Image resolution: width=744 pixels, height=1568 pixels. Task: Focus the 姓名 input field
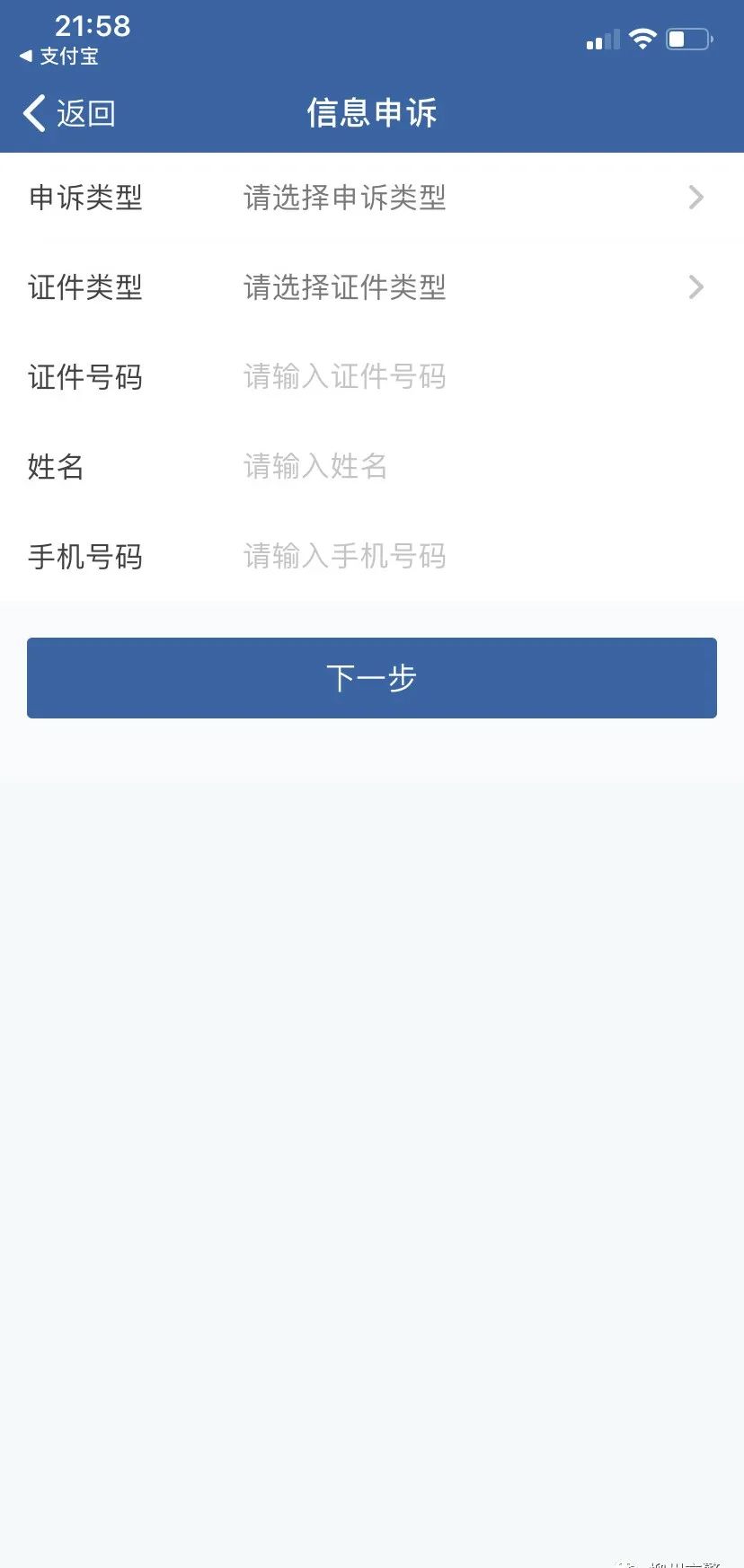372,467
